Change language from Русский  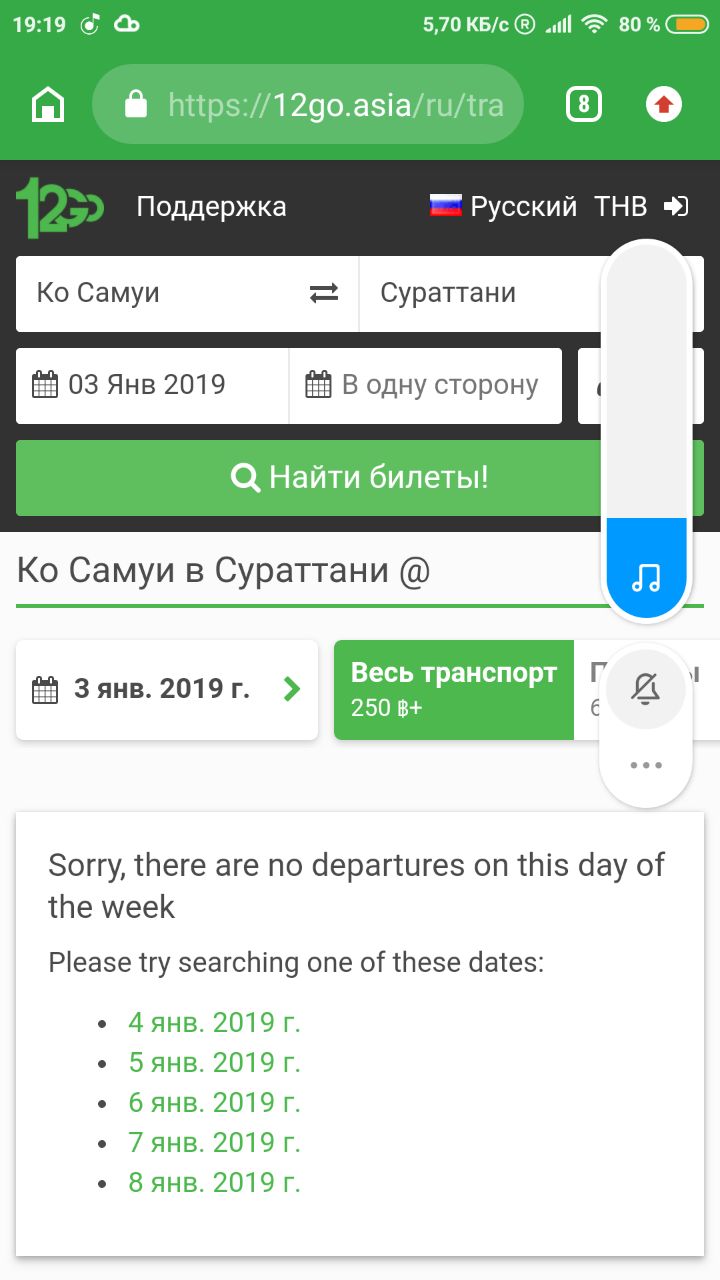[503, 207]
